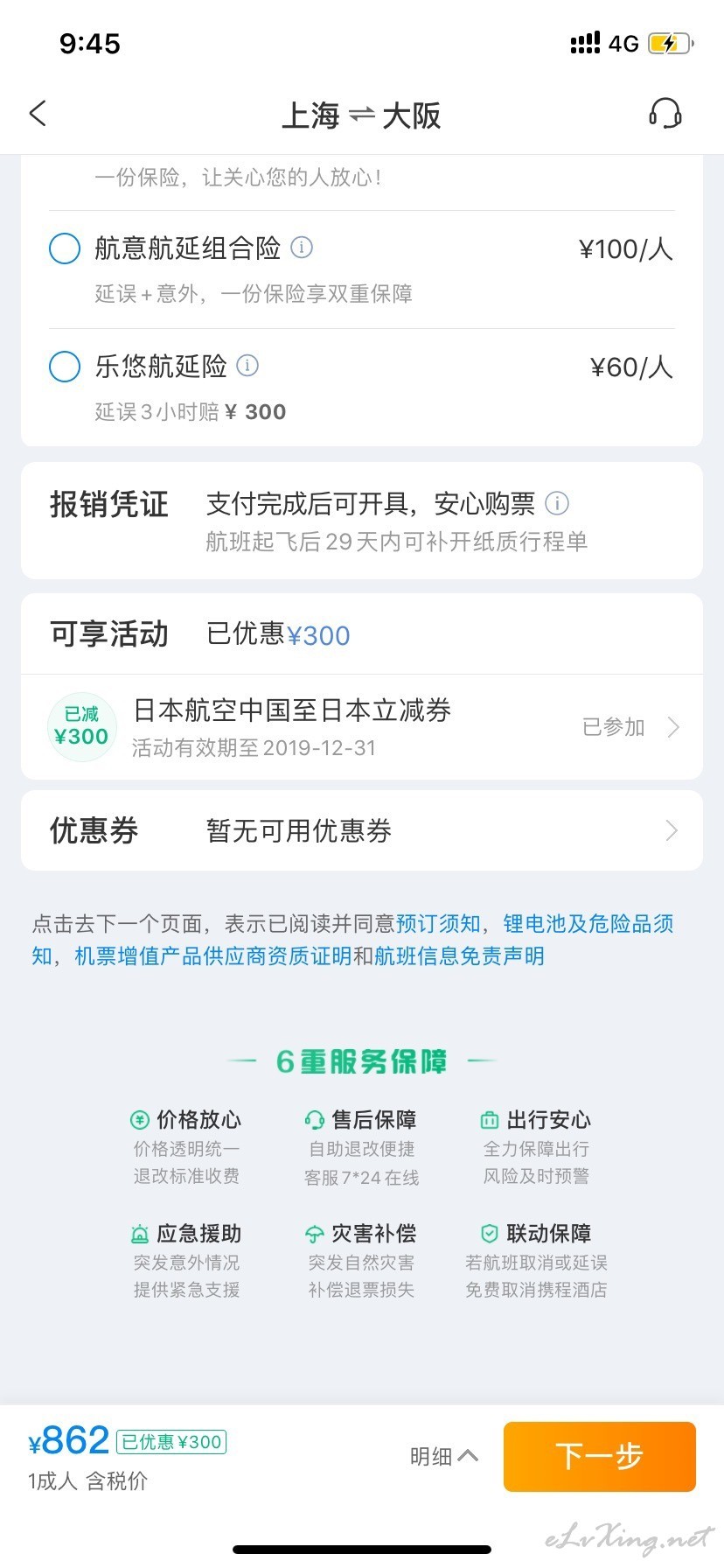Select 乐悠航延险 insurance option

65,367
